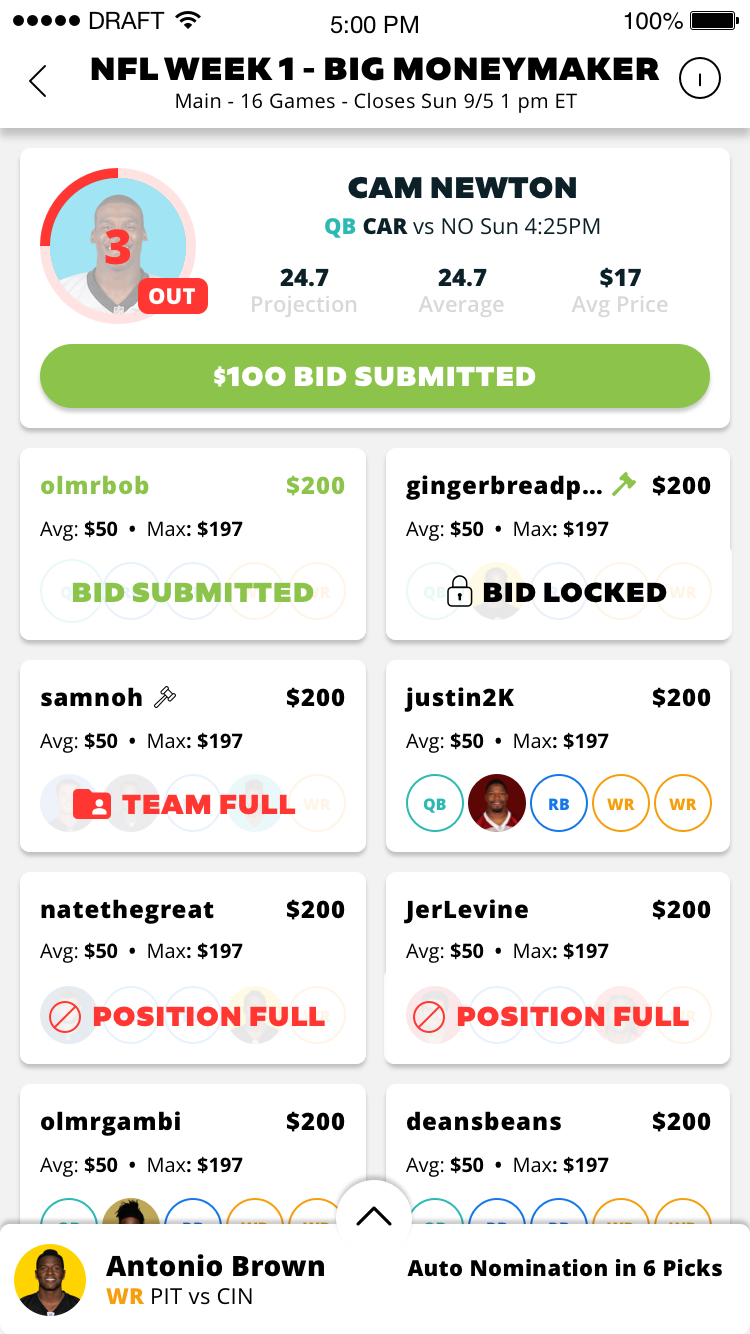Open olmrbob's team card
The image size is (750, 1334).
tap(193, 544)
